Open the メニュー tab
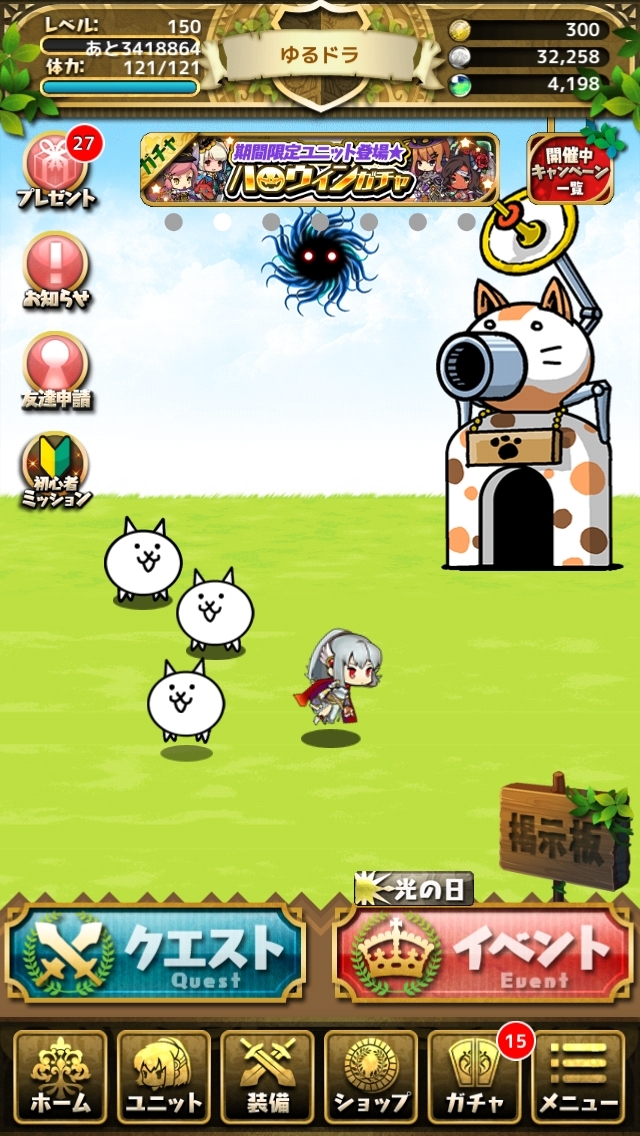Image resolution: width=640 pixels, height=1136 pixels. (x=578, y=1076)
